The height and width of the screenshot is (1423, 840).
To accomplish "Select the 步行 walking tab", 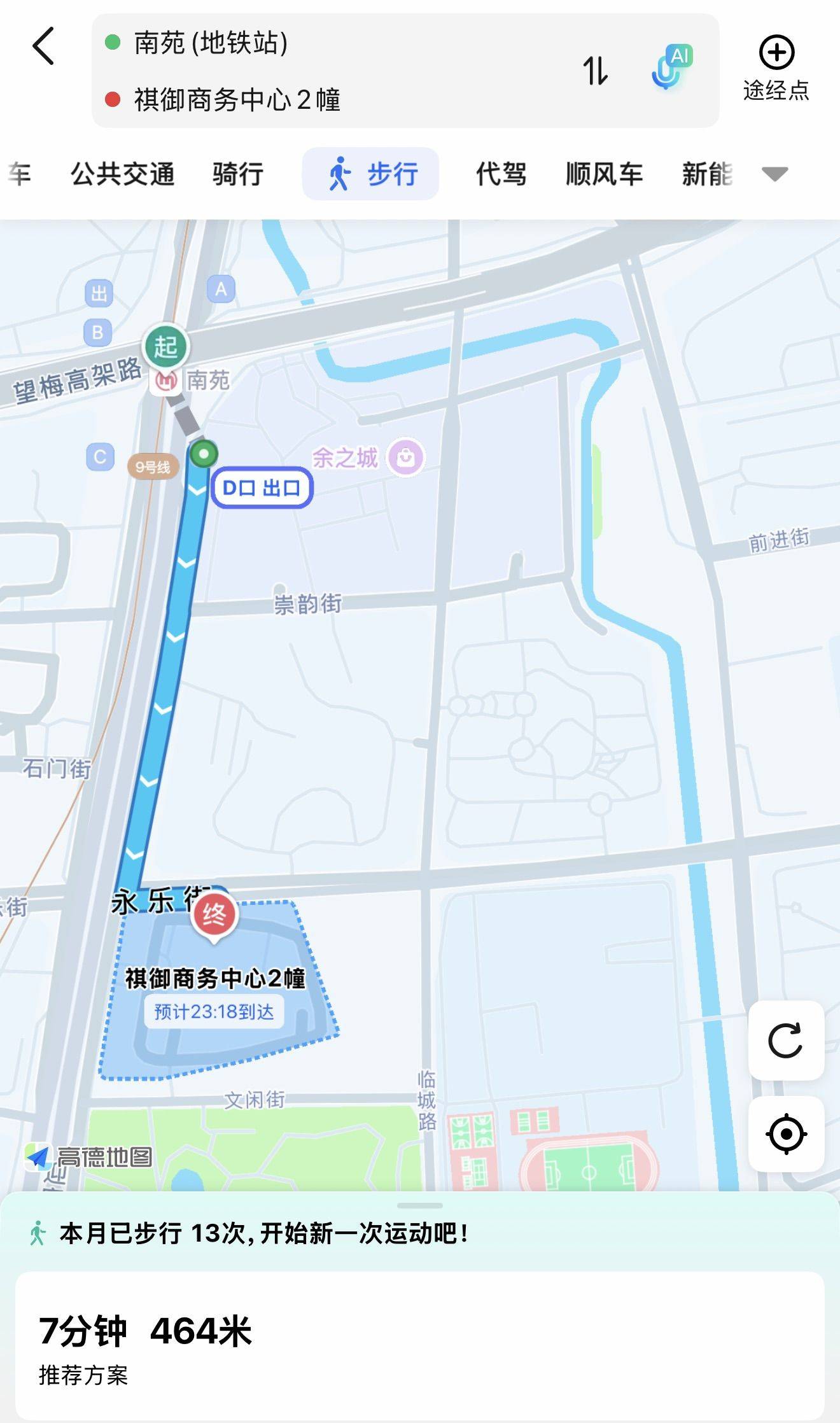I will 371,174.
